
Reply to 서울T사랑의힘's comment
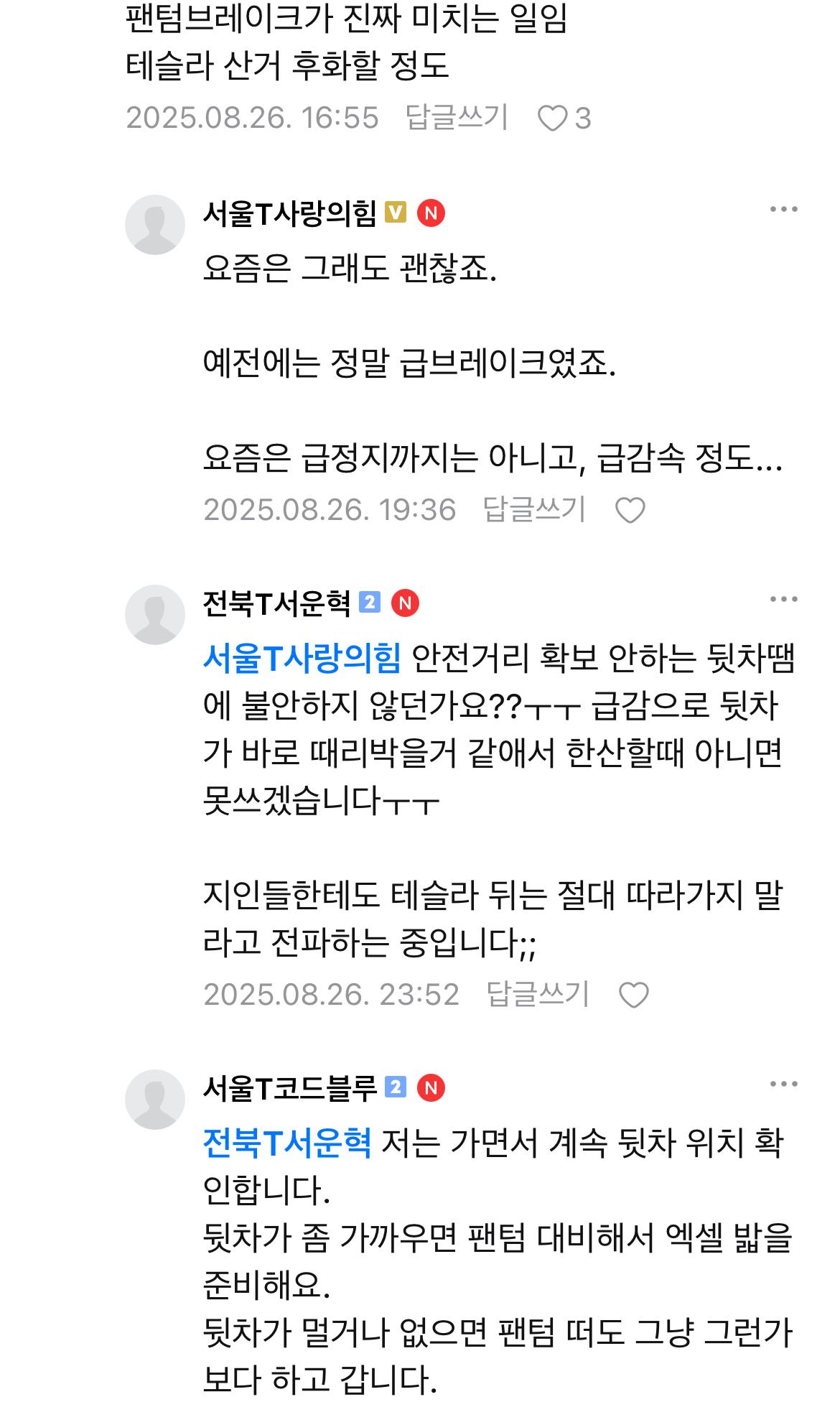[534, 510]
